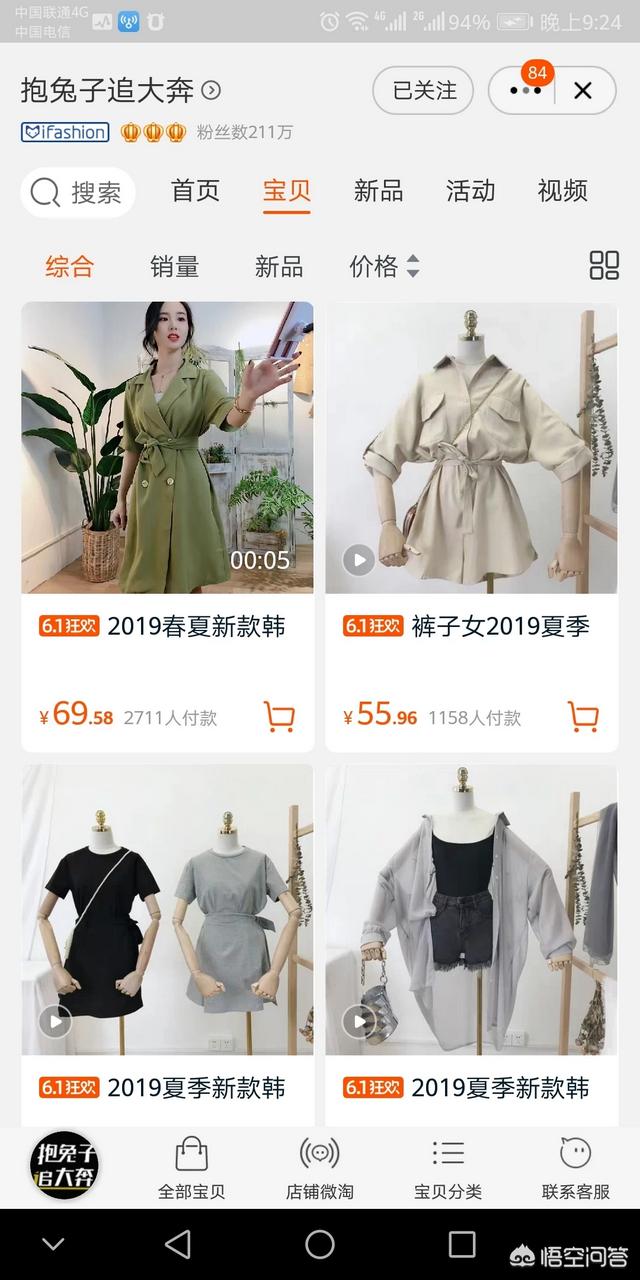Open the 搜索 search box

click(78, 192)
